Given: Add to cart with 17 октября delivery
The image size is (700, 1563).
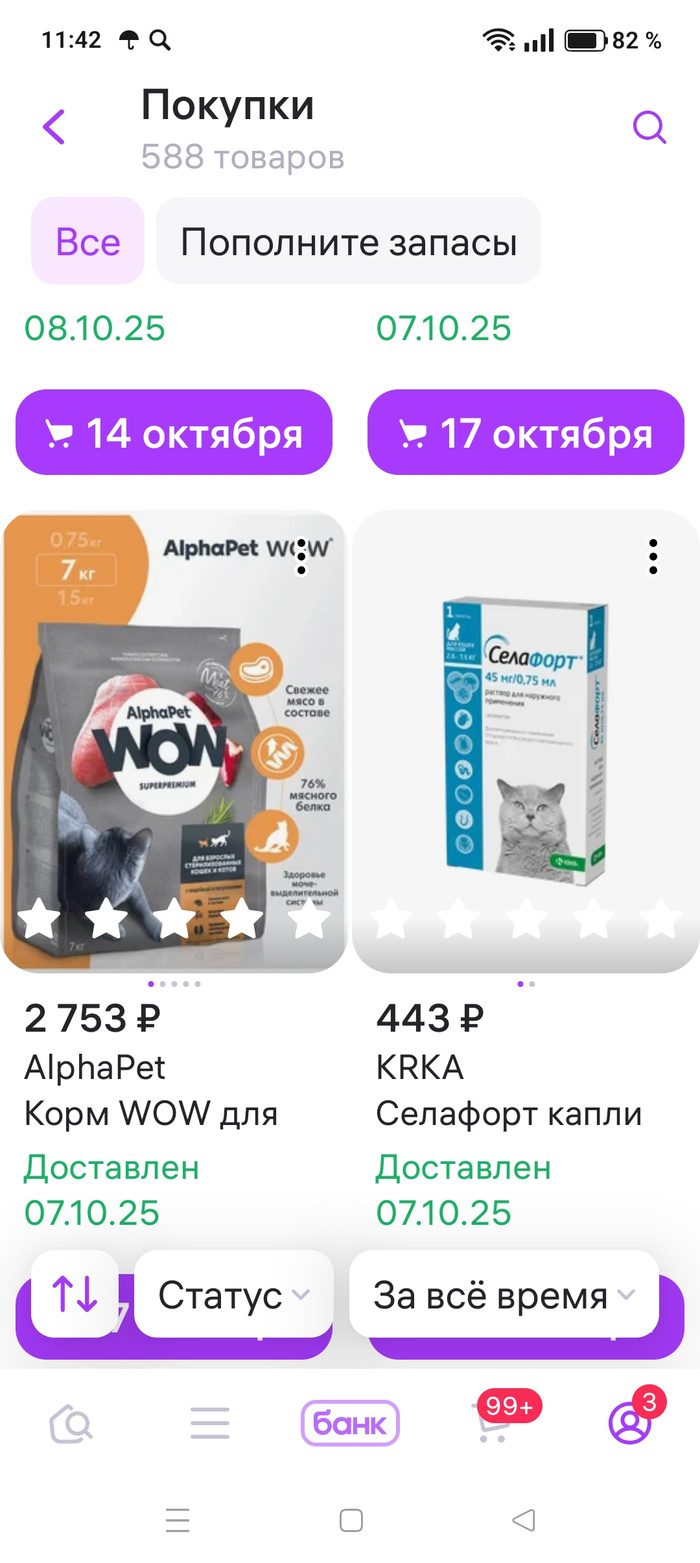Looking at the screenshot, I should click(526, 433).
